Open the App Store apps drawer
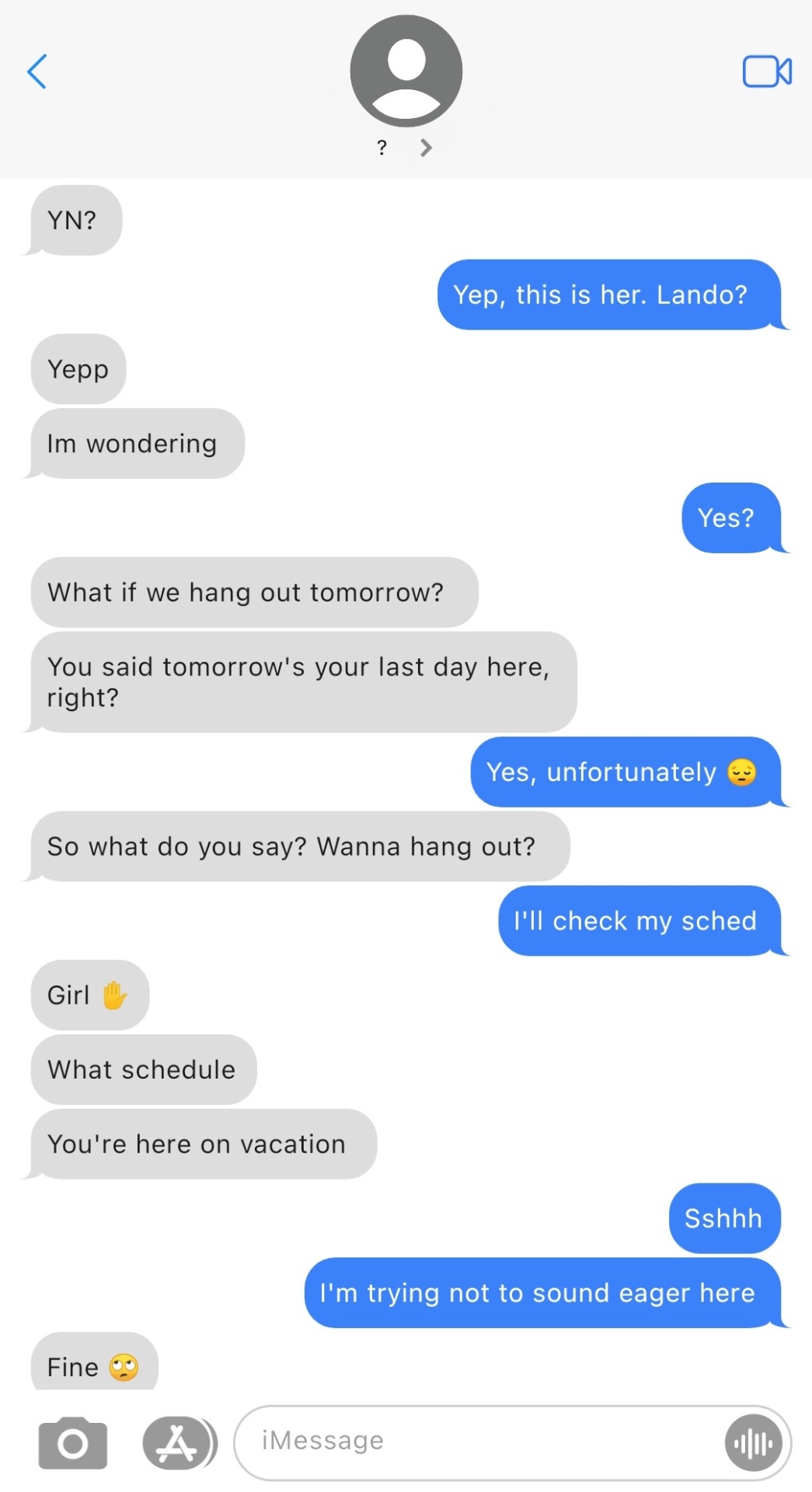The image size is (812, 1492). click(178, 1443)
